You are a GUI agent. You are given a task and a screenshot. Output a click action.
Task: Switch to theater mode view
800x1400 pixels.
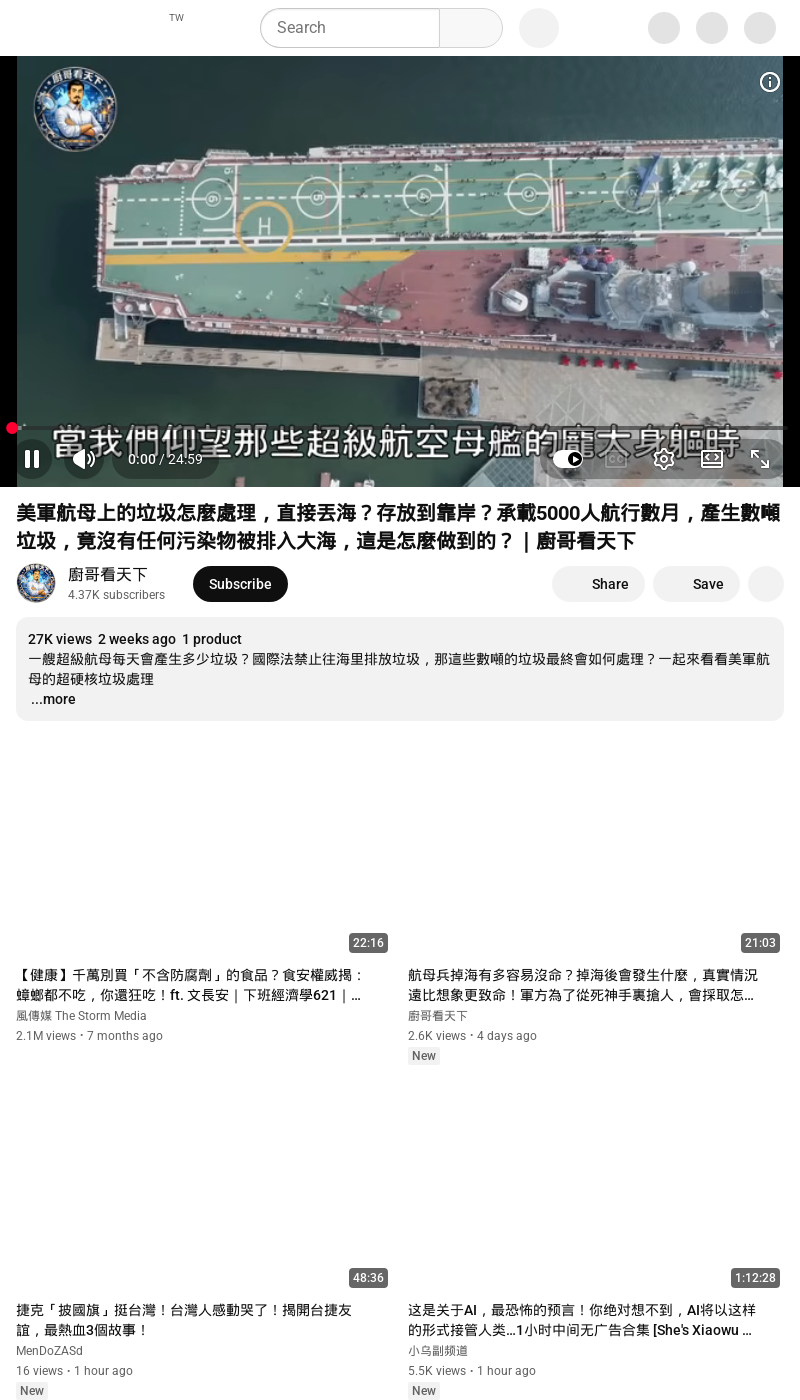[x=712, y=459]
